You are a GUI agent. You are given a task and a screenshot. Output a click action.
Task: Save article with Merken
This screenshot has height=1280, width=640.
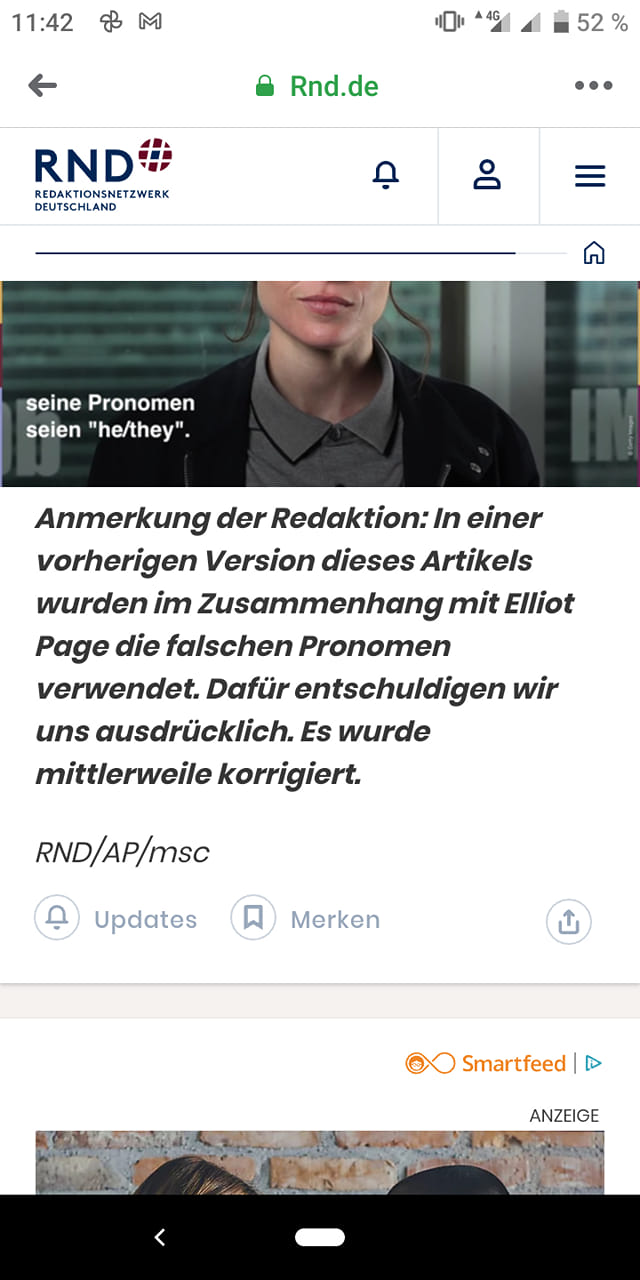tap(306, 919)
